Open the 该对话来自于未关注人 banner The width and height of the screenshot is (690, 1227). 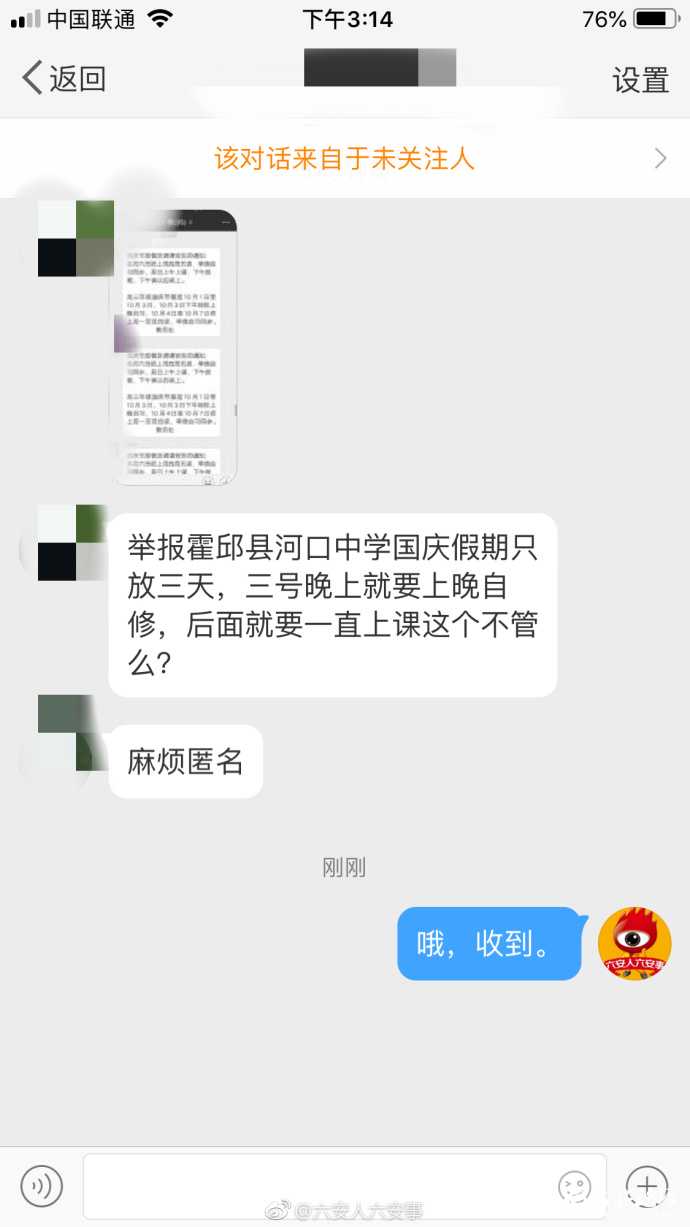(x=344, y=158)
